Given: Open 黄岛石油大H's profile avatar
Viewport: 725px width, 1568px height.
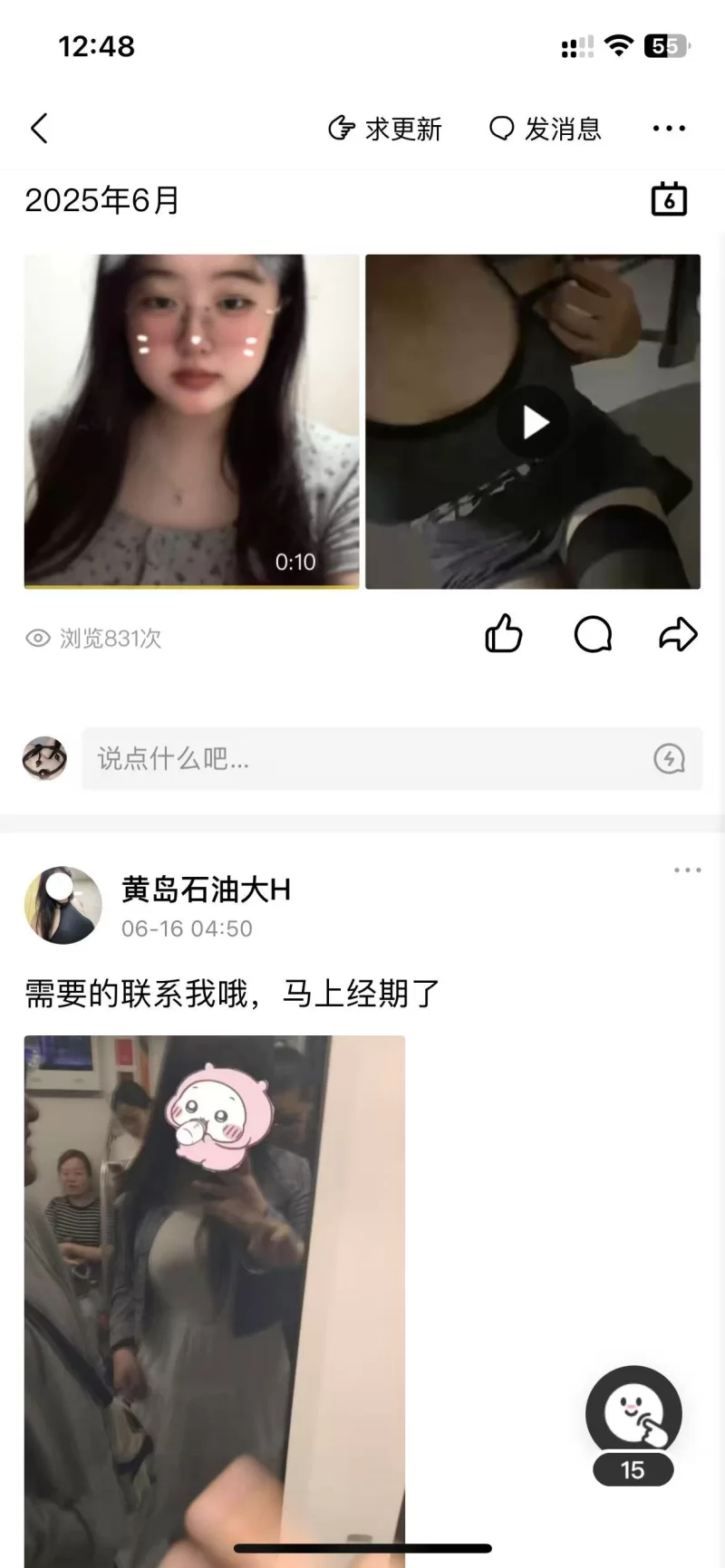Looking at the screenshot, I should (x=63, y=905).
